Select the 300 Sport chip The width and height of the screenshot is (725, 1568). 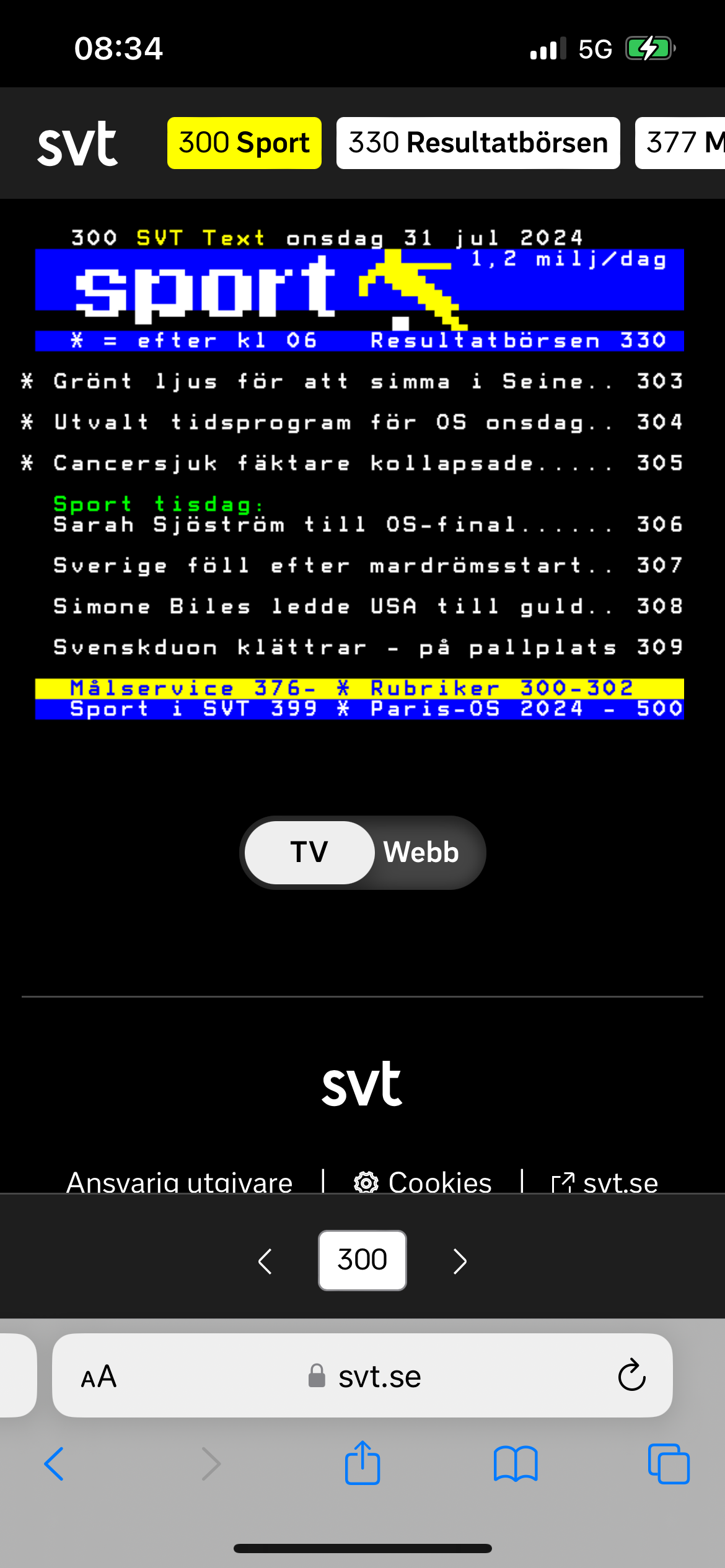[x=244, y=143]
